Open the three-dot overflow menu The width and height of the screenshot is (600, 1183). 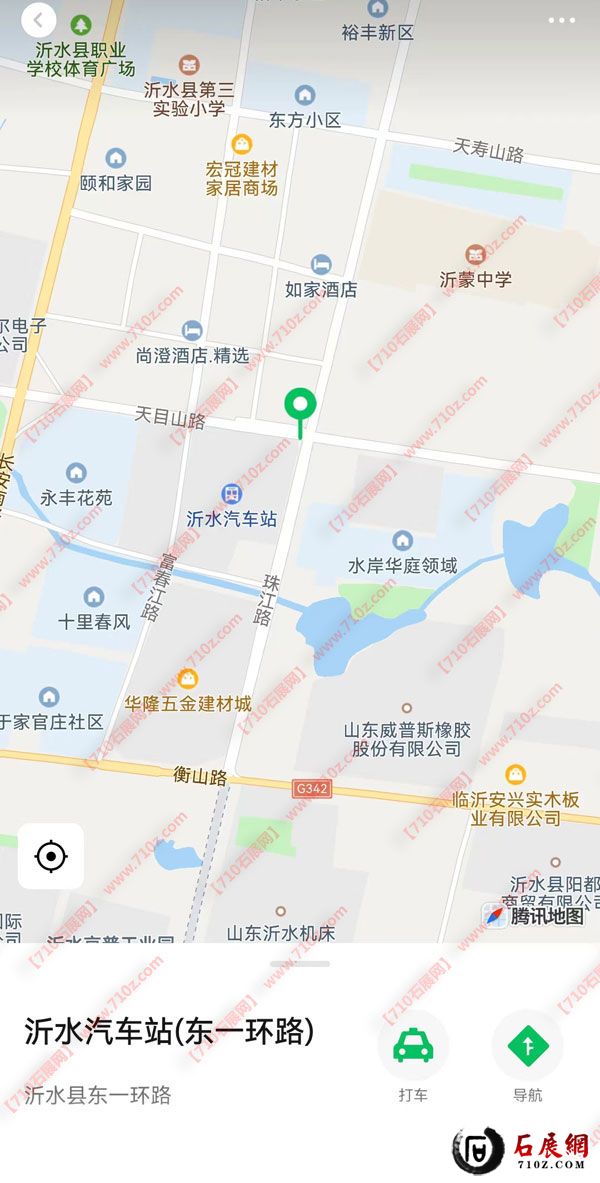point(561,20)
